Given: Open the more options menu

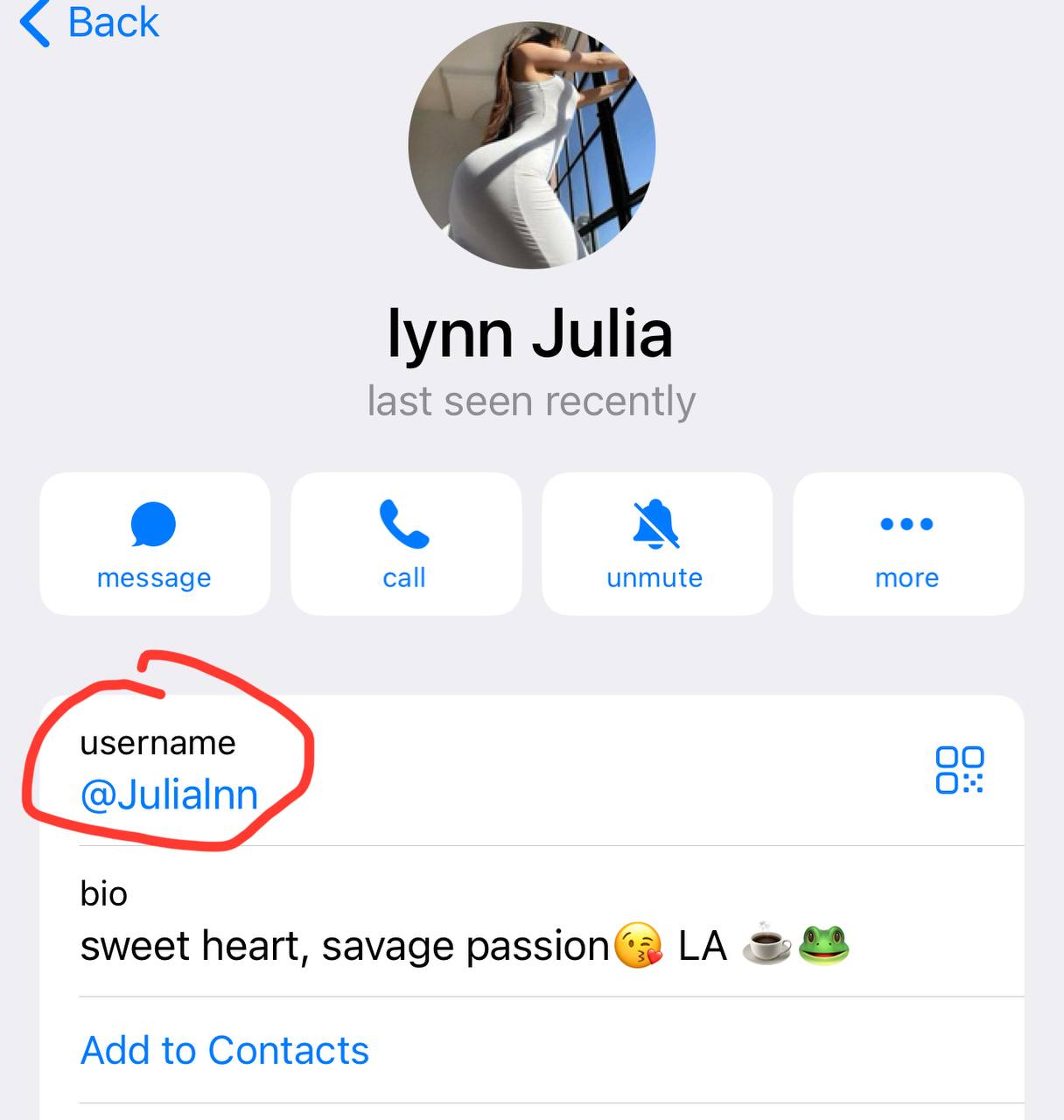Looking at the screenshot, I should [907, 544].
